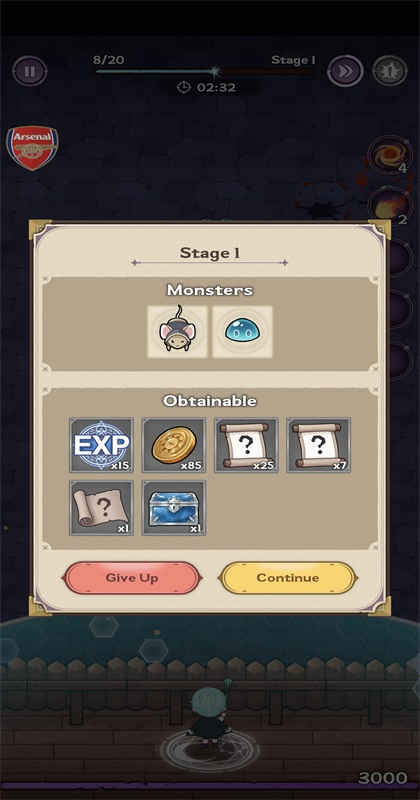Inspect the mystery scroll x25 reward
The image size is (420, 800).
pyautogui.click(x=246, y=445)
